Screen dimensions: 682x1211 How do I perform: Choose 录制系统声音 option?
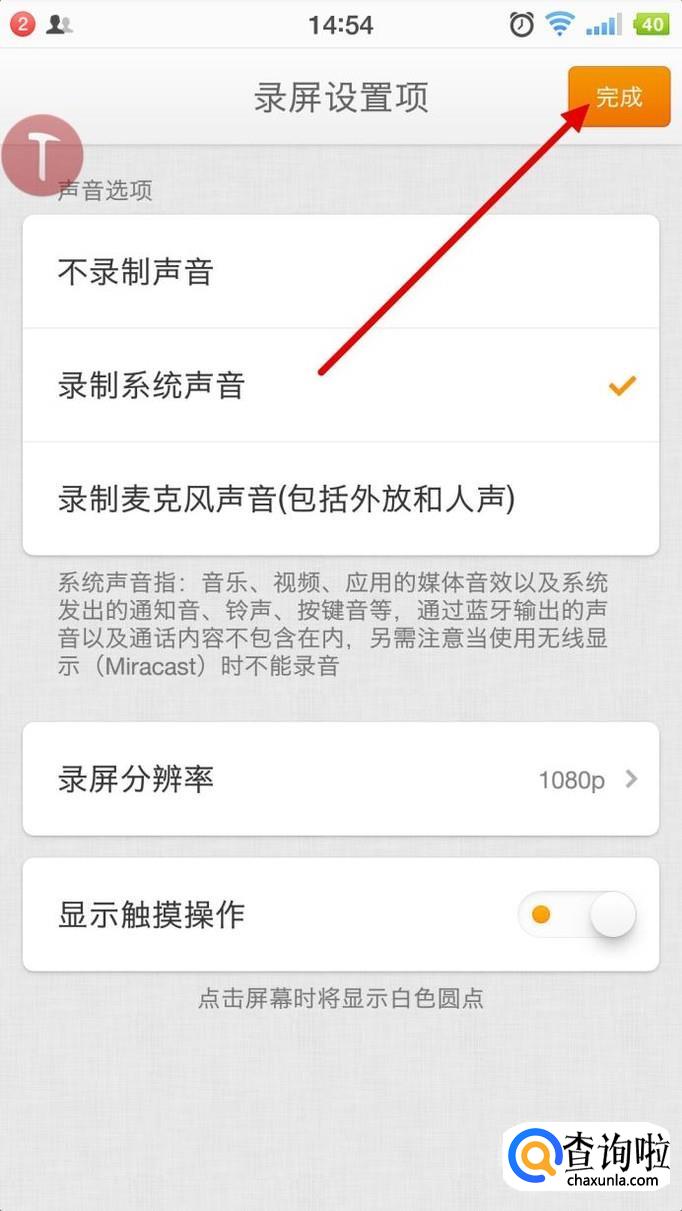[341, 385]
